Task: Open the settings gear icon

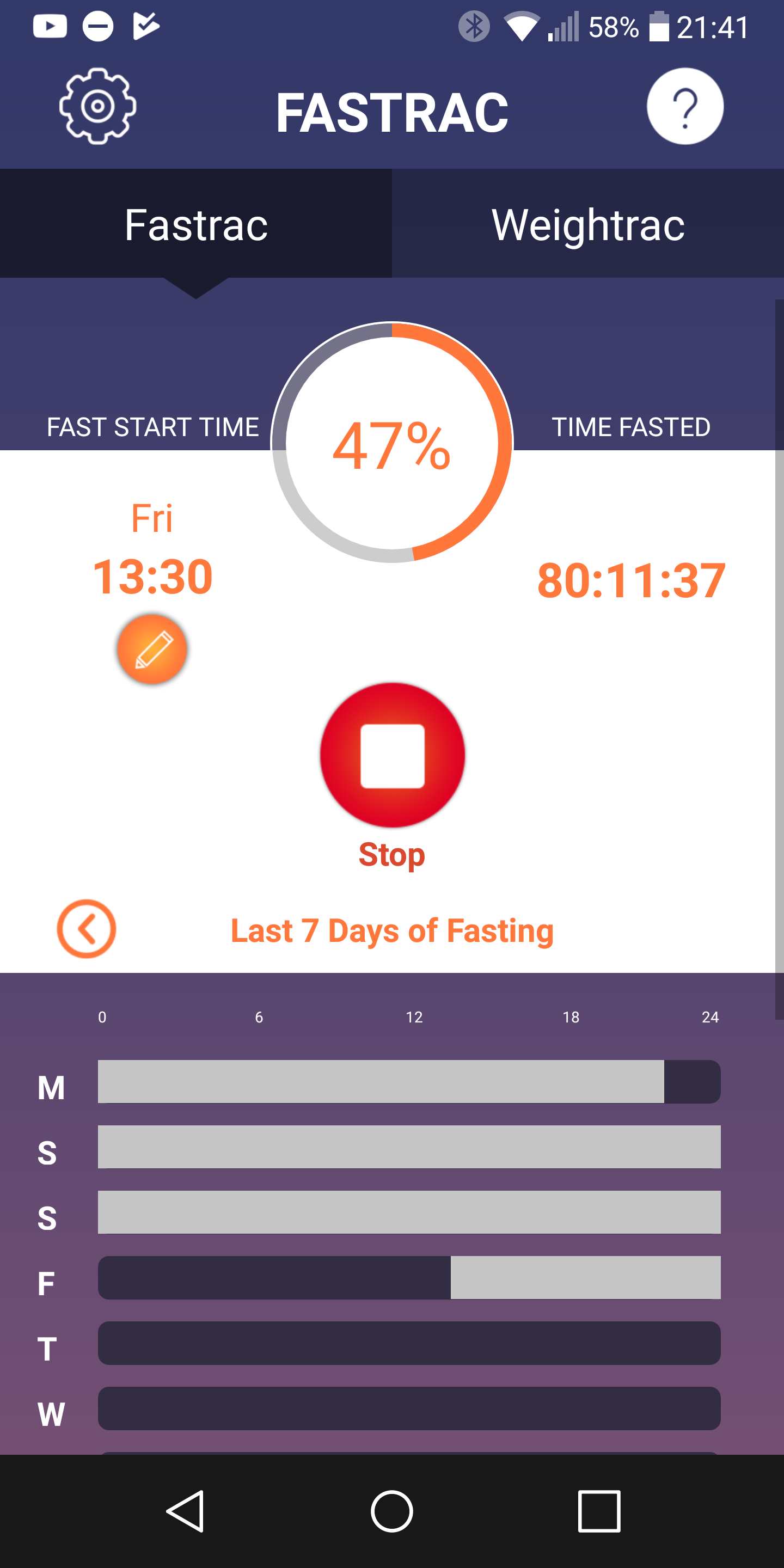Action: tap(97, 107)
